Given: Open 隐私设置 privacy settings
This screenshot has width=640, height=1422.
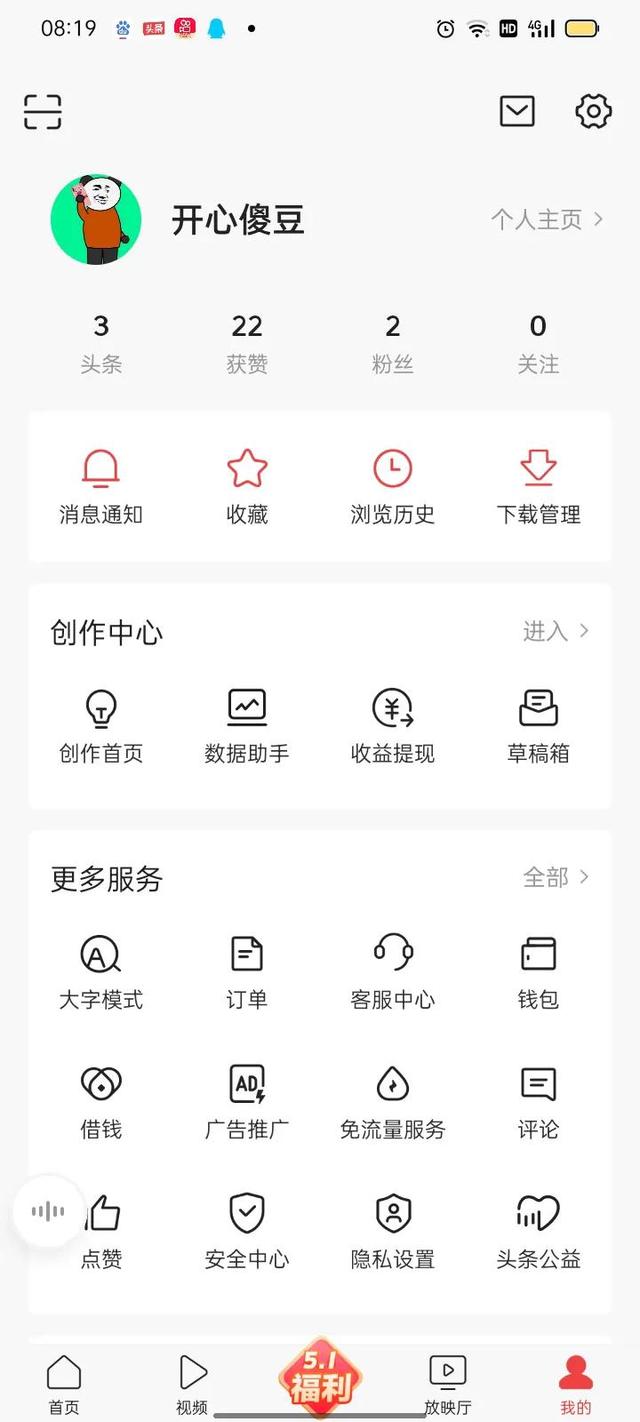Looking at the screenshot, I should pos(393,1230).
